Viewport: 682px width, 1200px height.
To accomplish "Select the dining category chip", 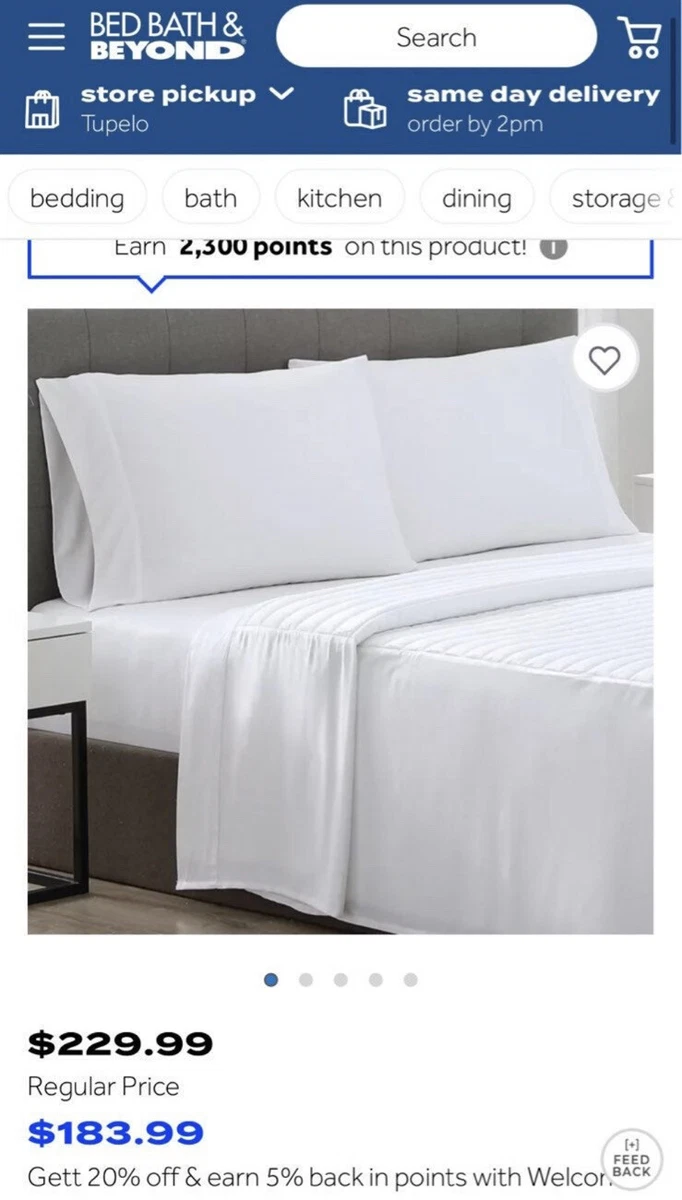I will [x=476, y=198].
